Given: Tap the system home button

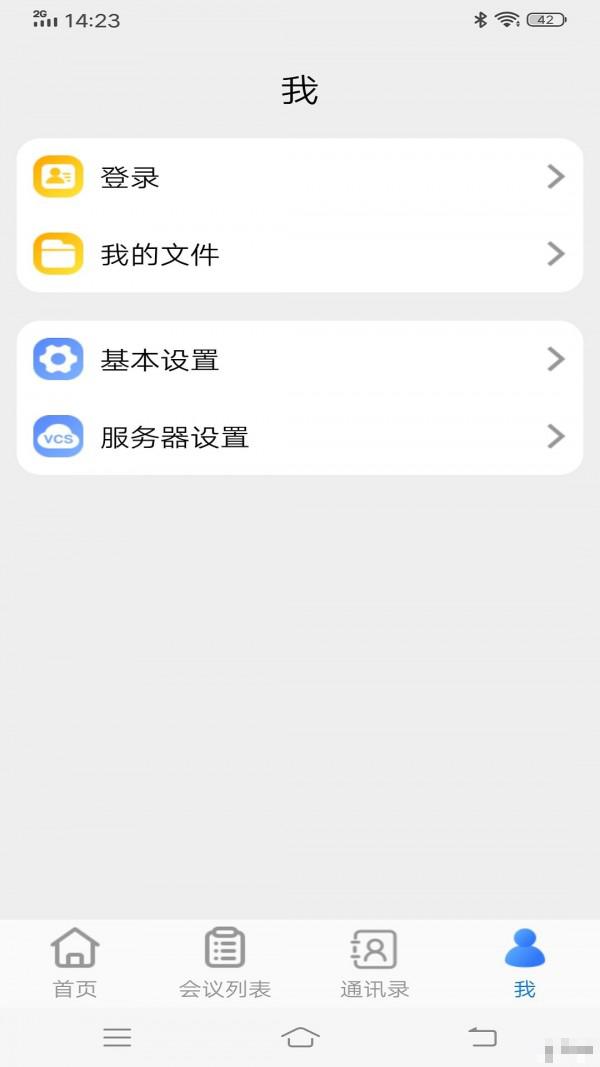Looking at the screenshot, I should pyautogui.click(x=300, y=1037).
